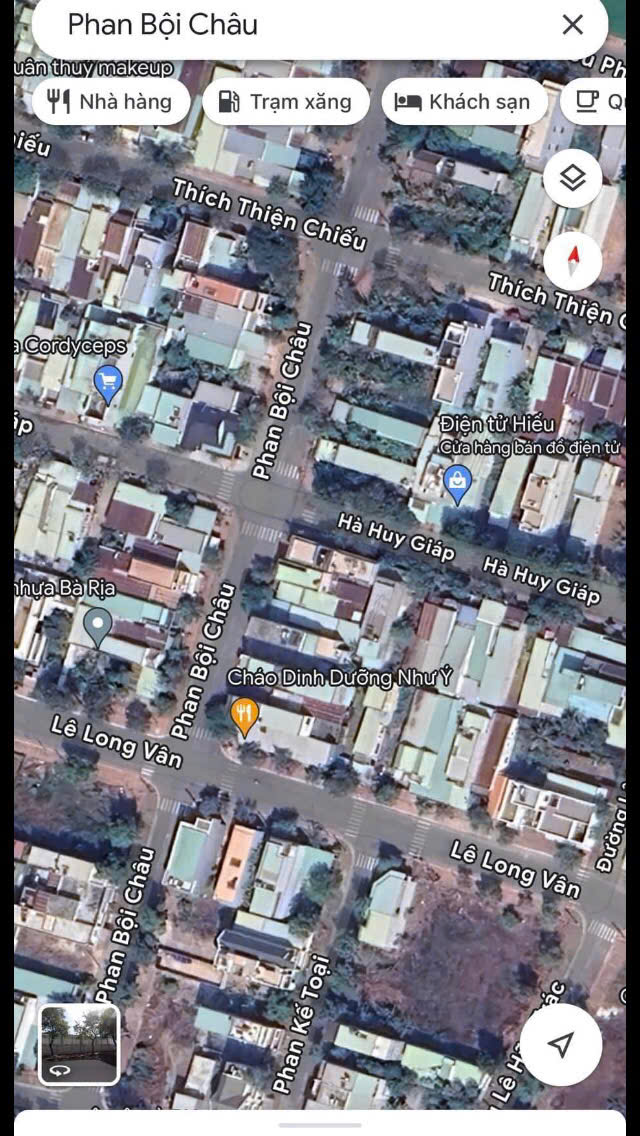Image resolution: width=640 pixels, height=1136 pixels.
Task: Select the Điện tử Hiếu shop pin
Action: pos(457,485)
